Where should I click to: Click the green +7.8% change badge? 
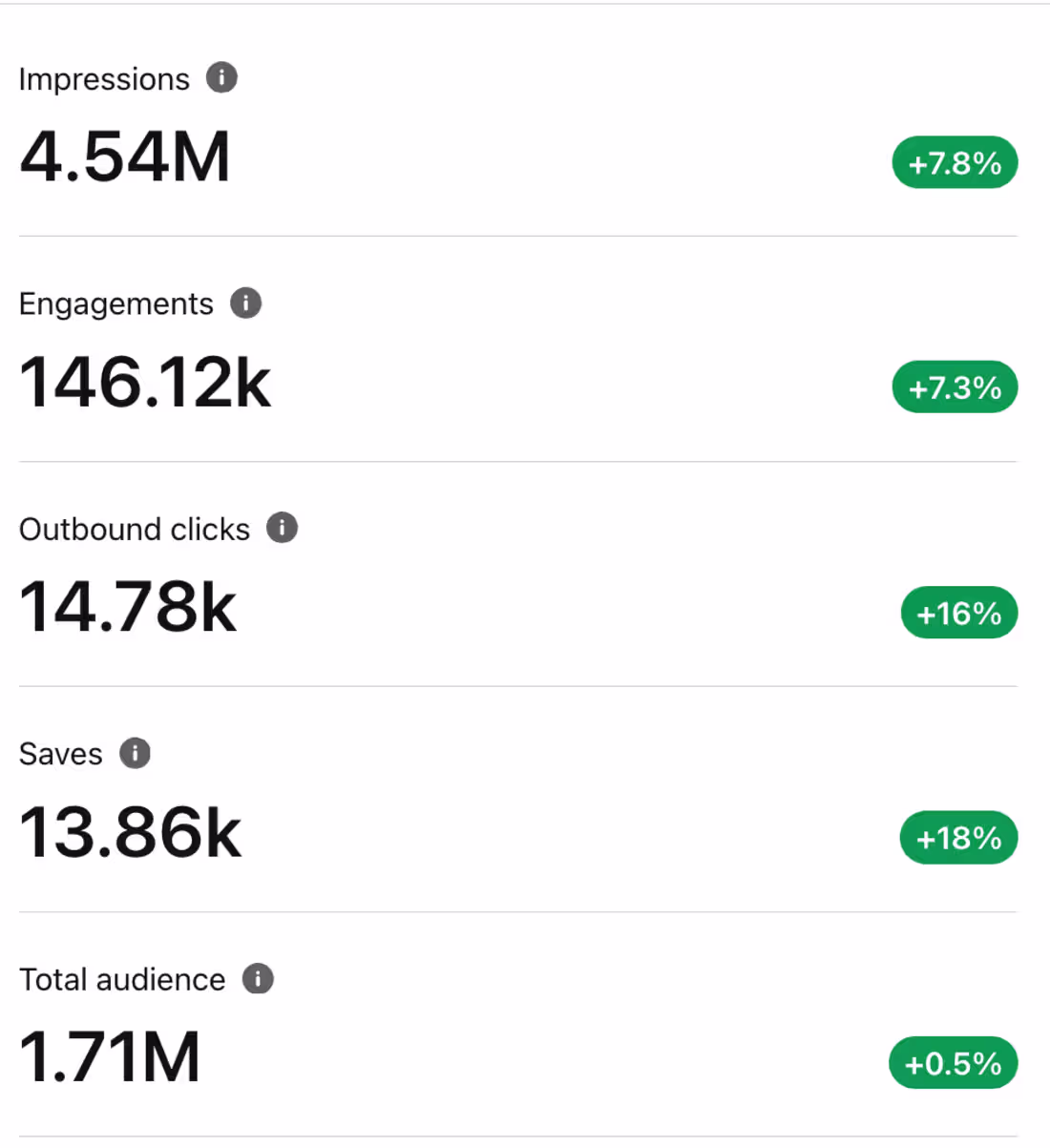click(x=955, y=162)
